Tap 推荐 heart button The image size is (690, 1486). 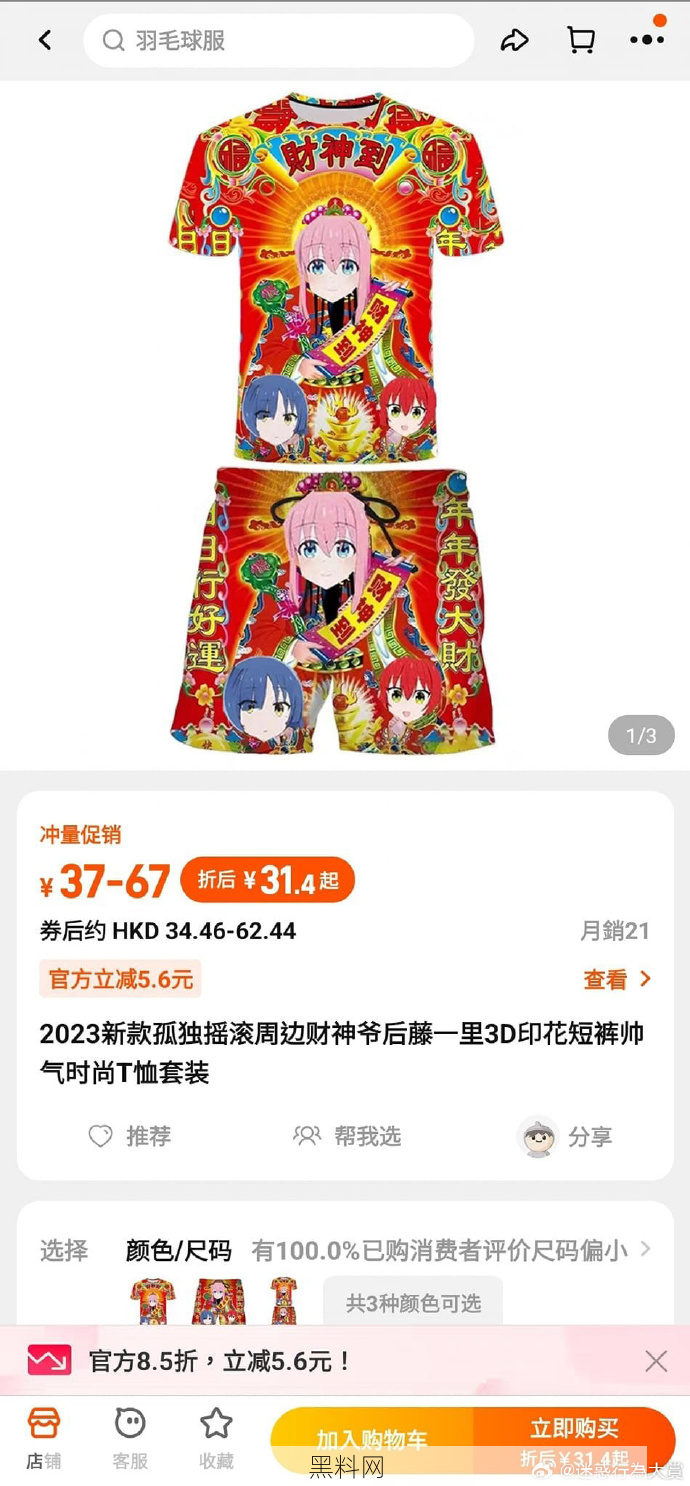click(x=130, y=1136)
